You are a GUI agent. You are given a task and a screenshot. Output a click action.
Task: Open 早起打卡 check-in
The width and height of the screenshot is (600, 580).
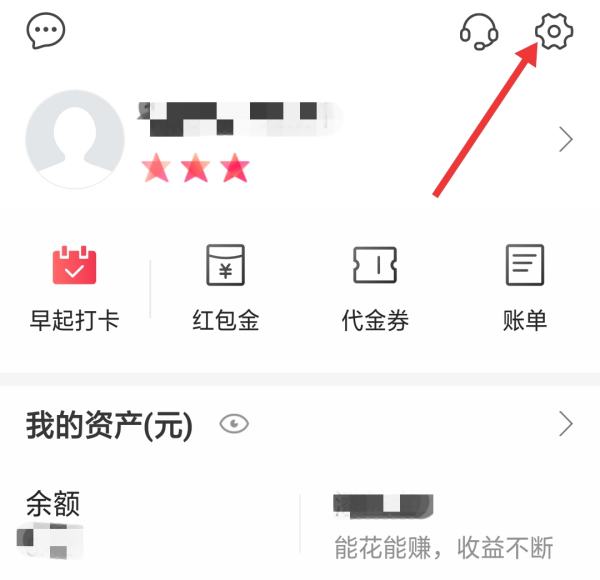(74, 288)
